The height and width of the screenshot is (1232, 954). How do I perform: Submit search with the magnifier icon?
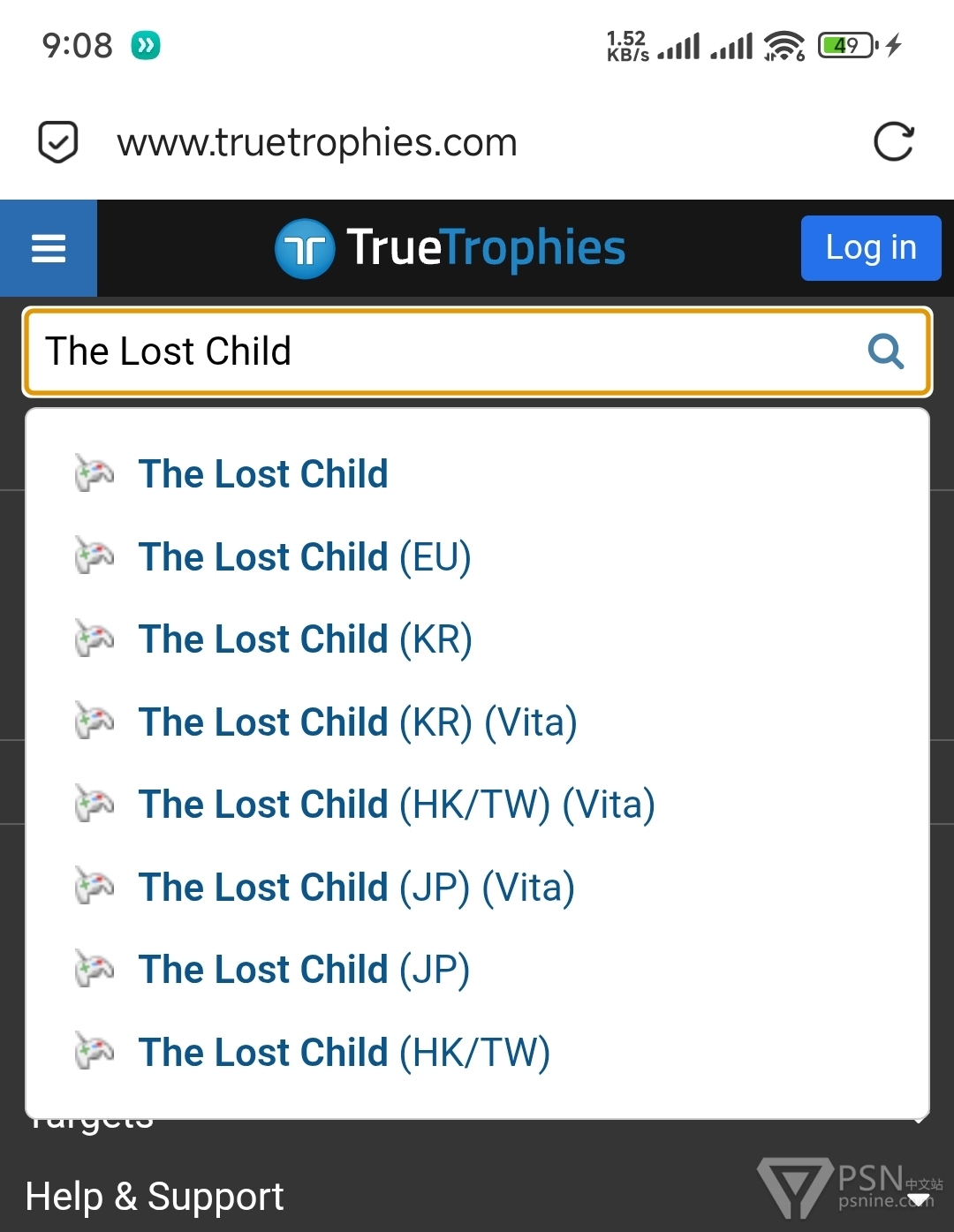point(885,351)
